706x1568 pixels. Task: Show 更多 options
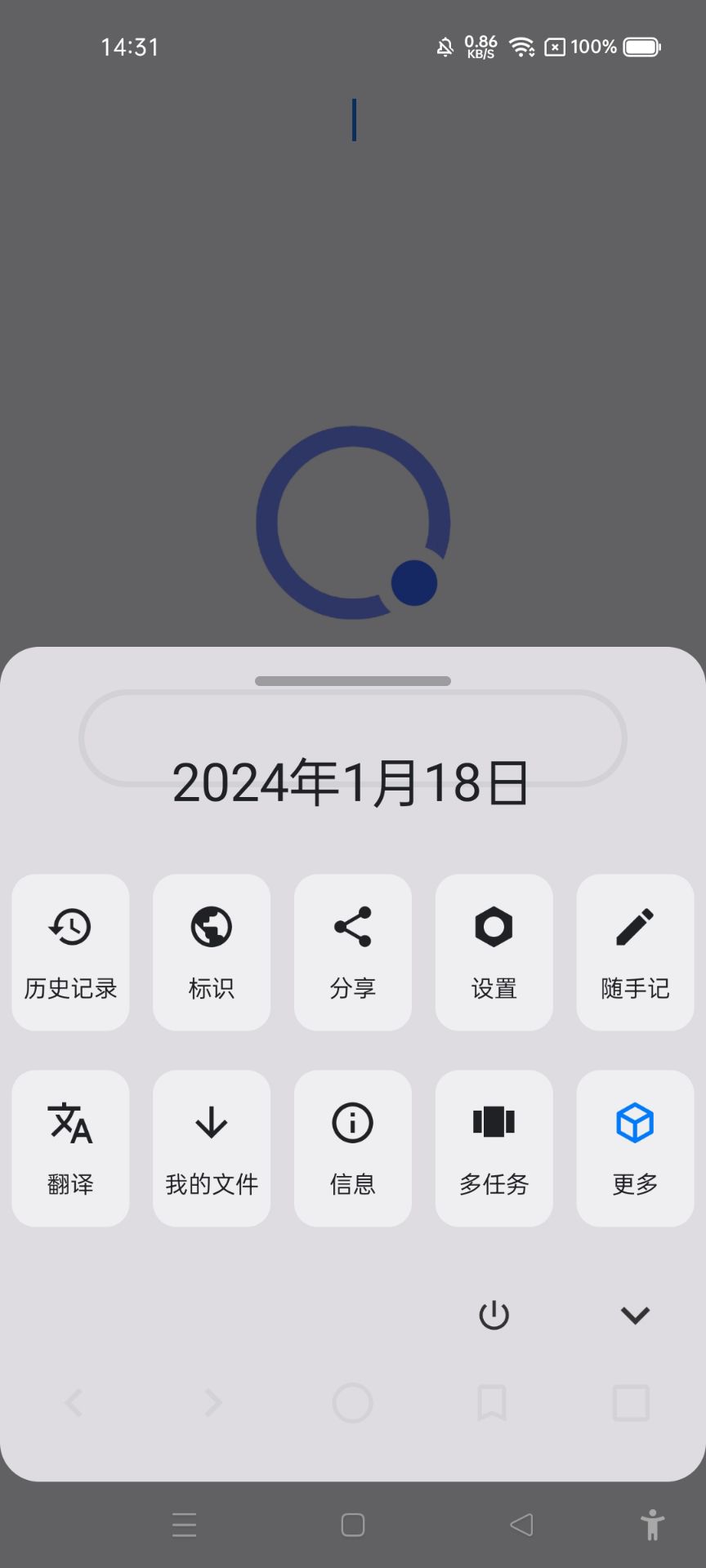[635, 1147]
